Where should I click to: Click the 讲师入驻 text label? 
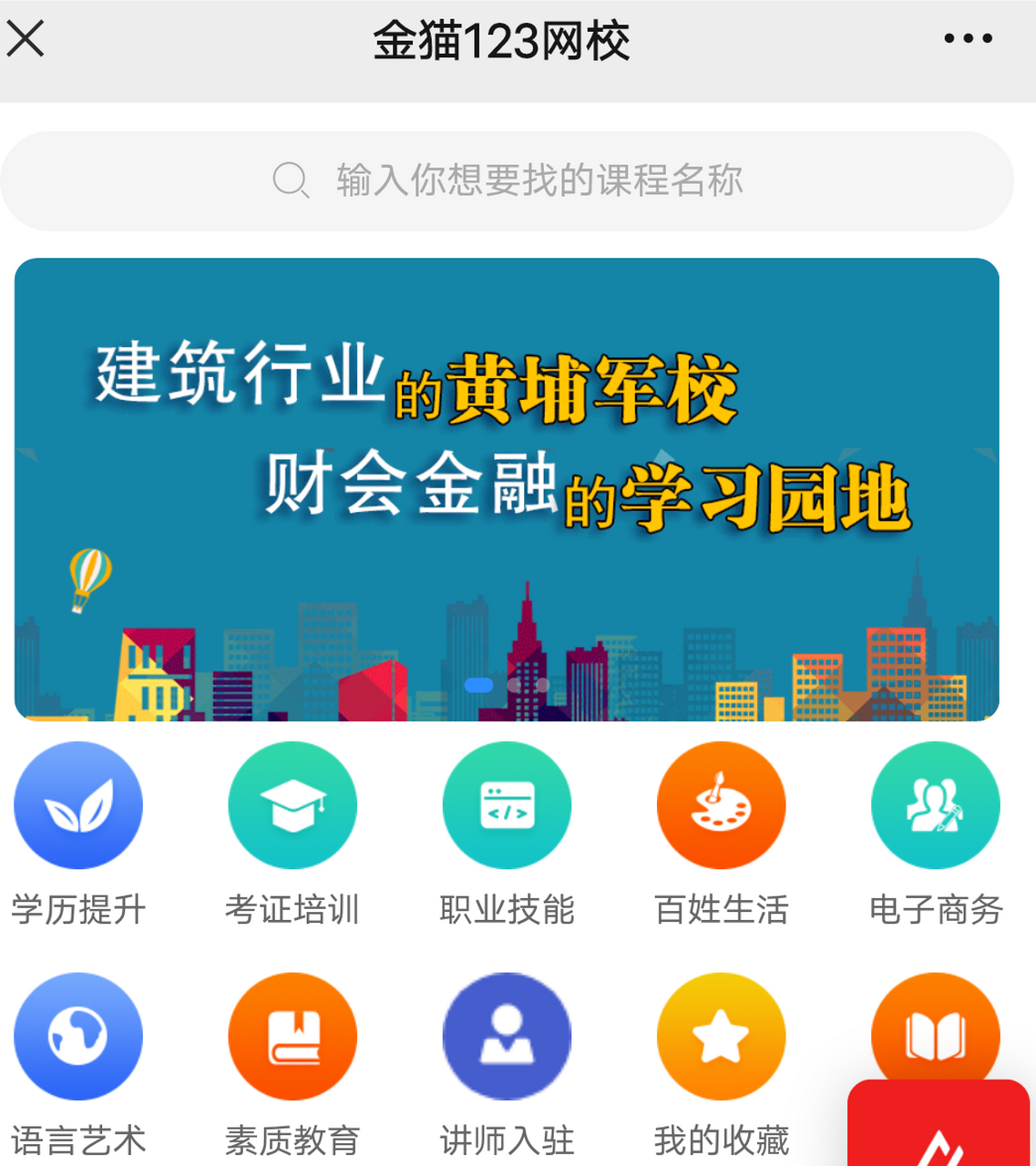point(507,1137)
